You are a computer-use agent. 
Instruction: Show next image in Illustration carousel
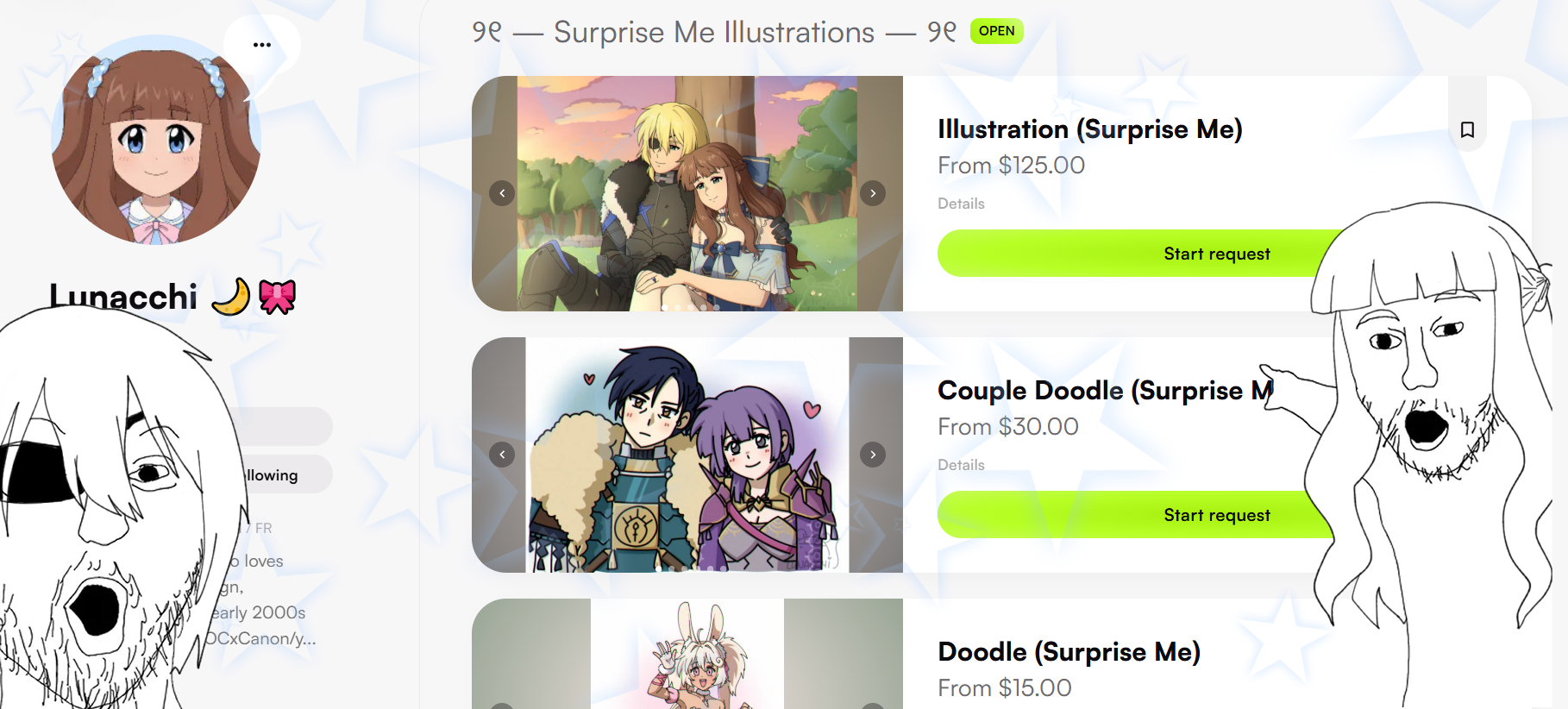coord(873,193)
